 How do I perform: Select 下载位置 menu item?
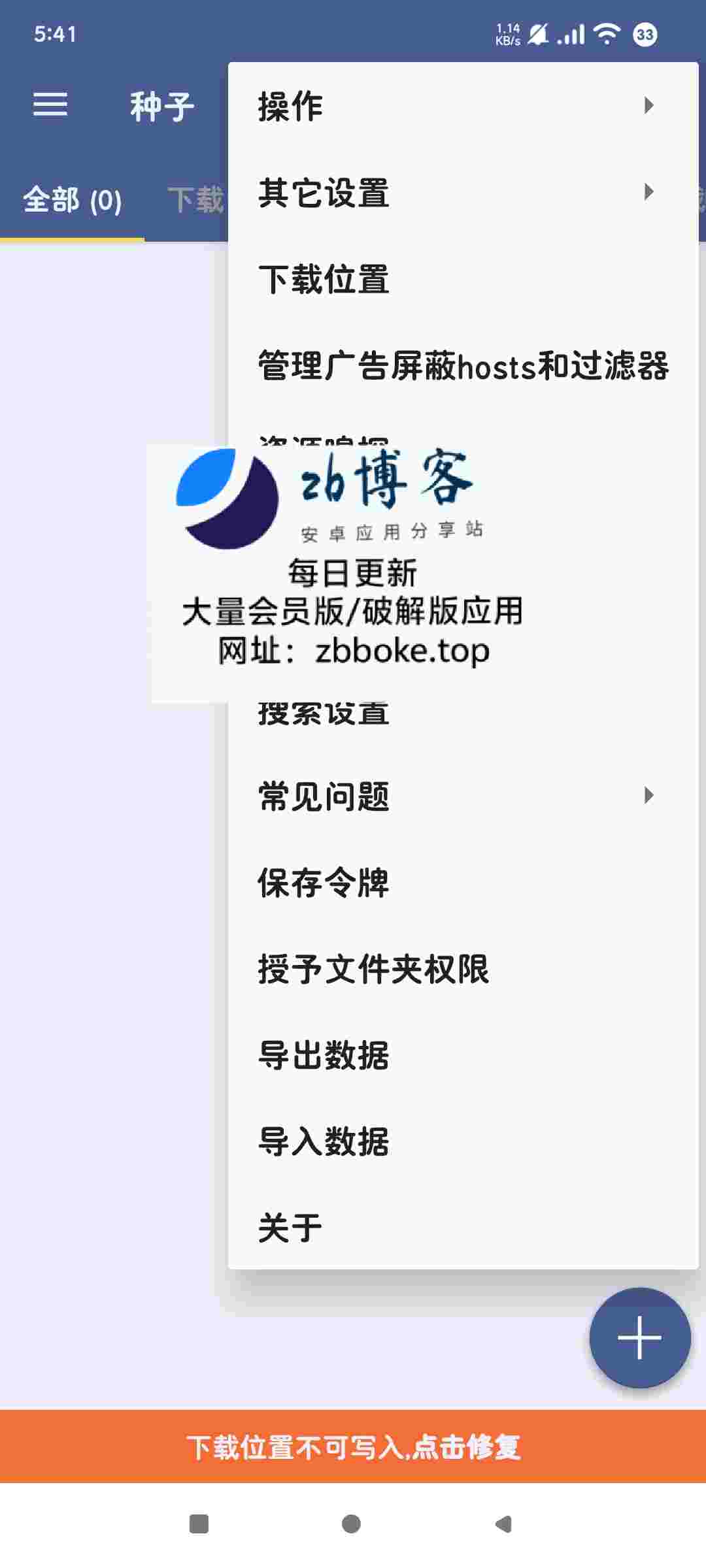click(x=463, y=279)
